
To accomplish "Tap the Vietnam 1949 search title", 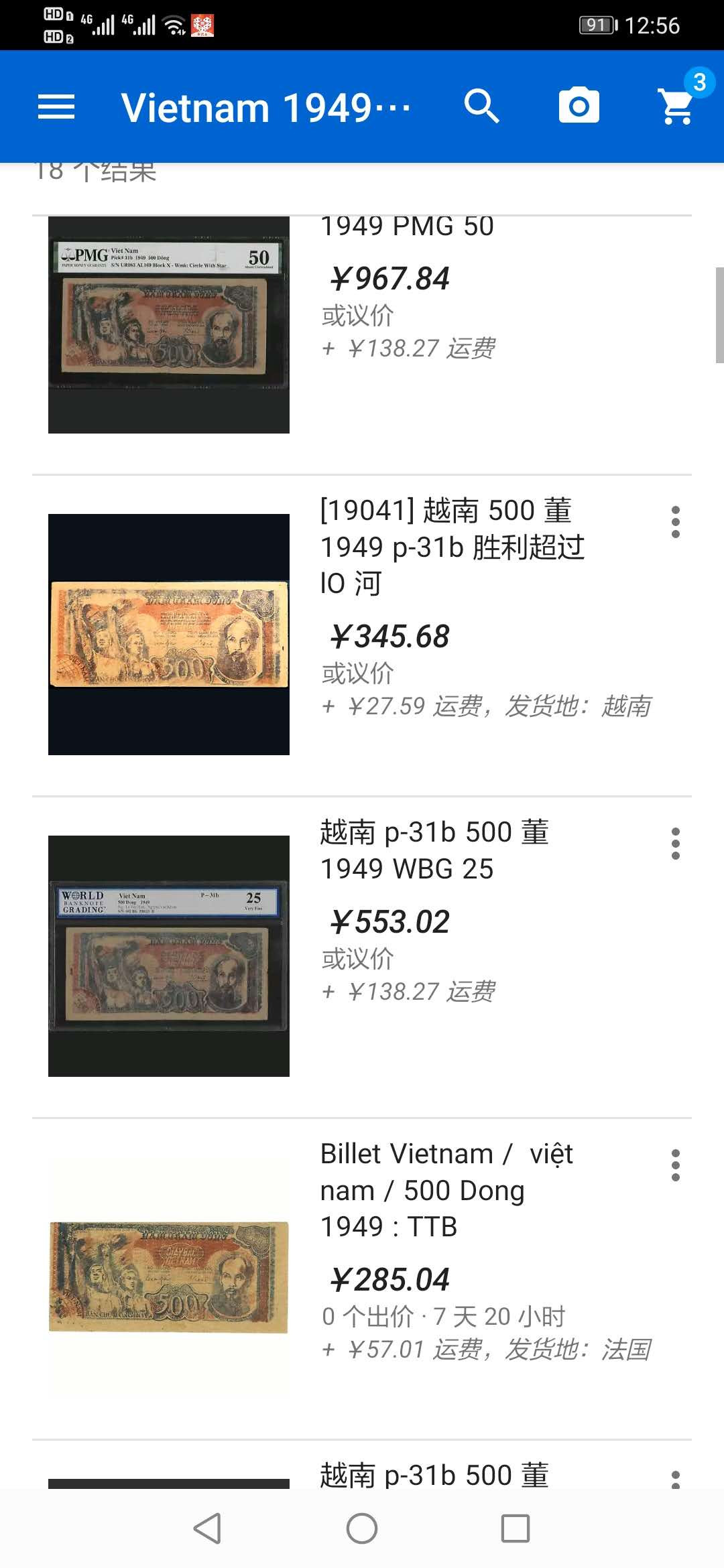I will (268, 106).
